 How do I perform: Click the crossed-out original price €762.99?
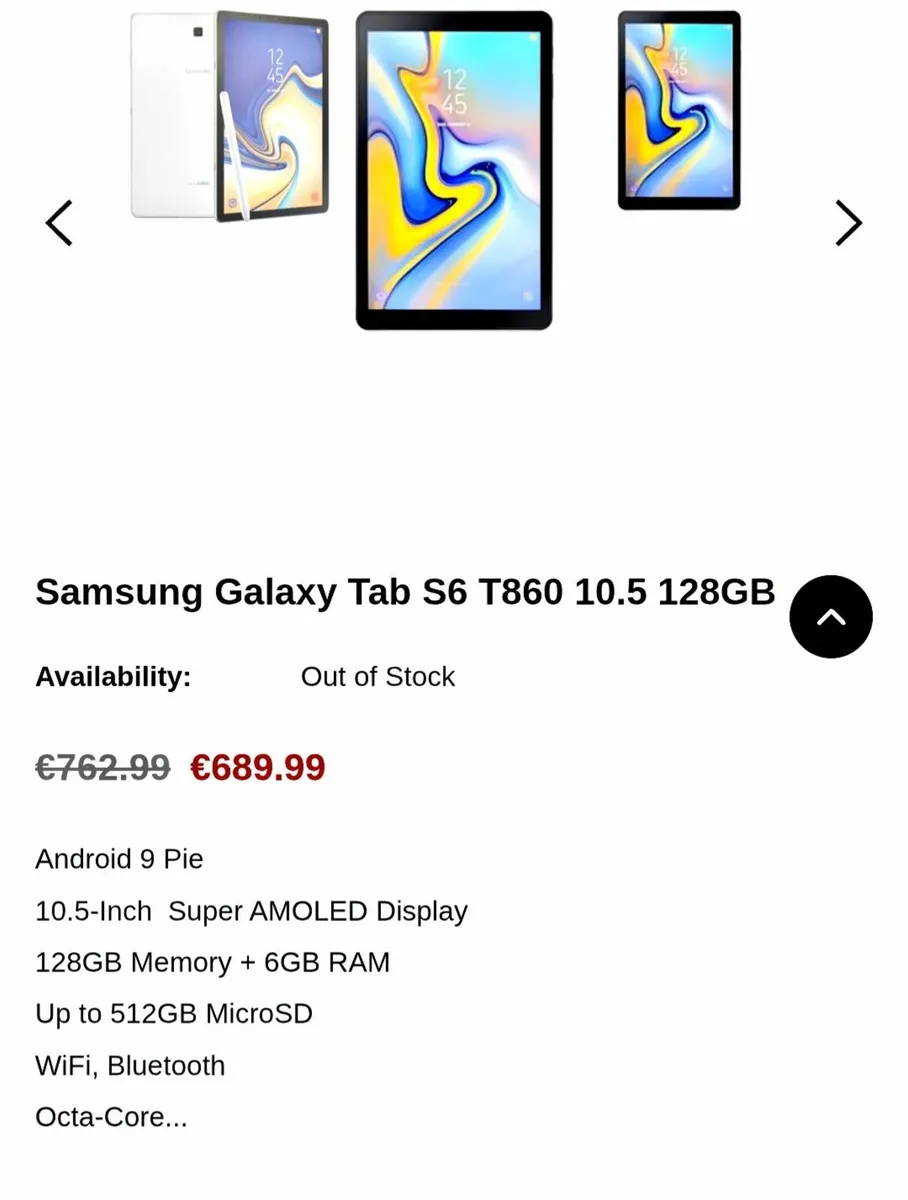click(x=102, y=767)
